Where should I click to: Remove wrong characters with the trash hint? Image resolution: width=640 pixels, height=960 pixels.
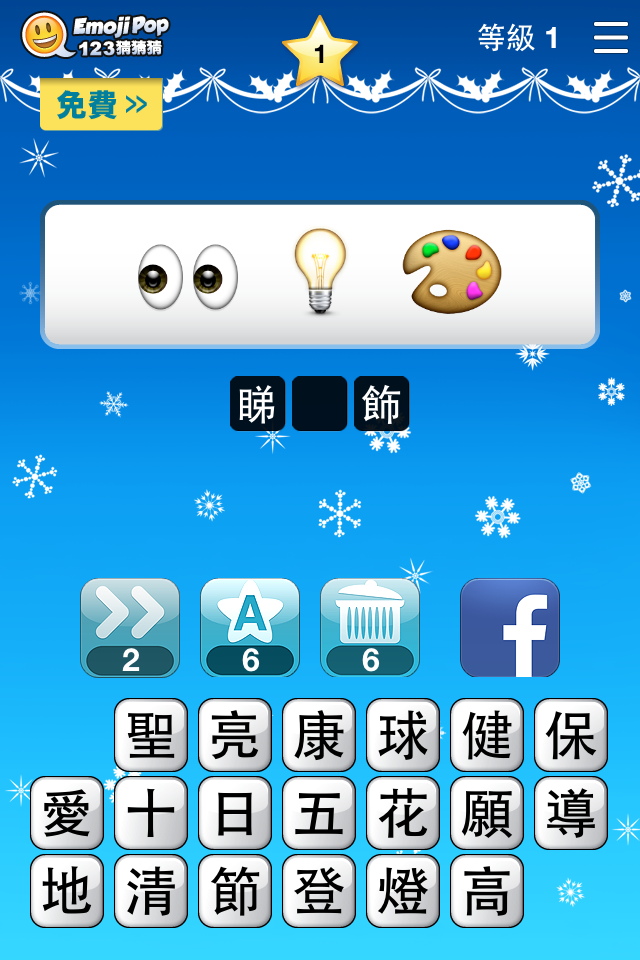(x=370, y=627)
